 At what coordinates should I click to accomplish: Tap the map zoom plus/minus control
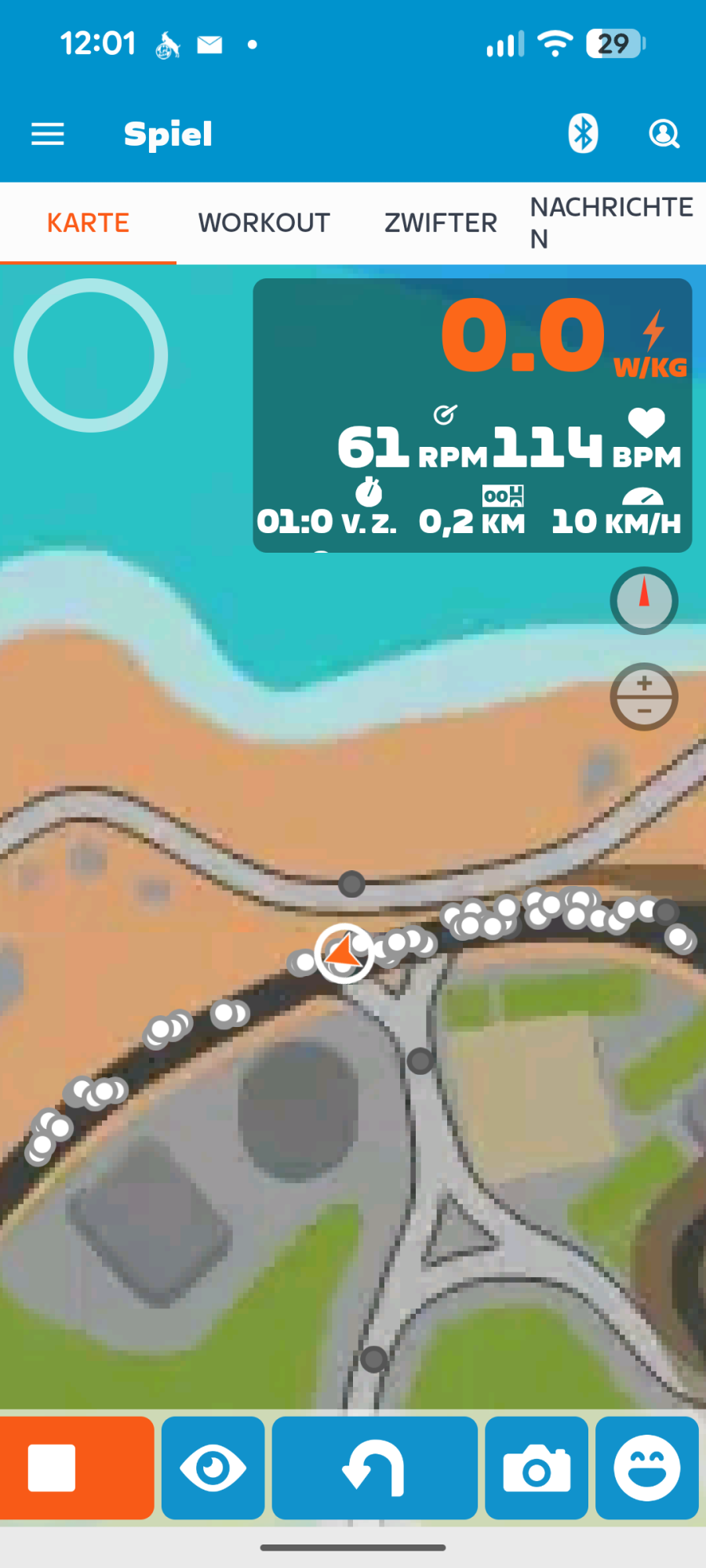tap(644, 697)
